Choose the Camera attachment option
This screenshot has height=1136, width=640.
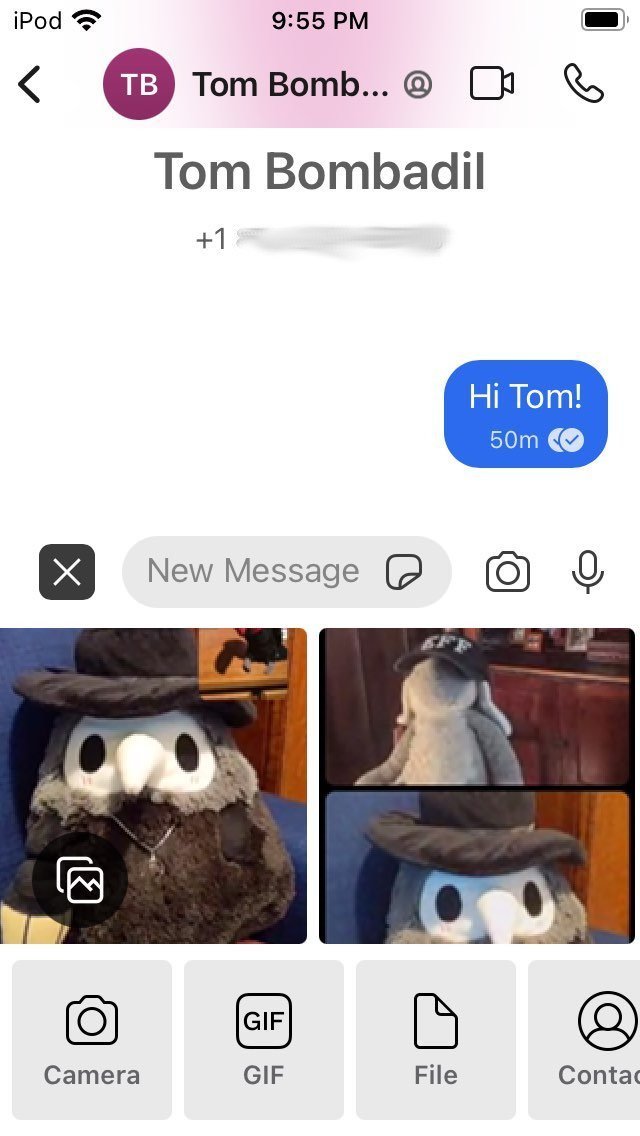pos(92,1040)
